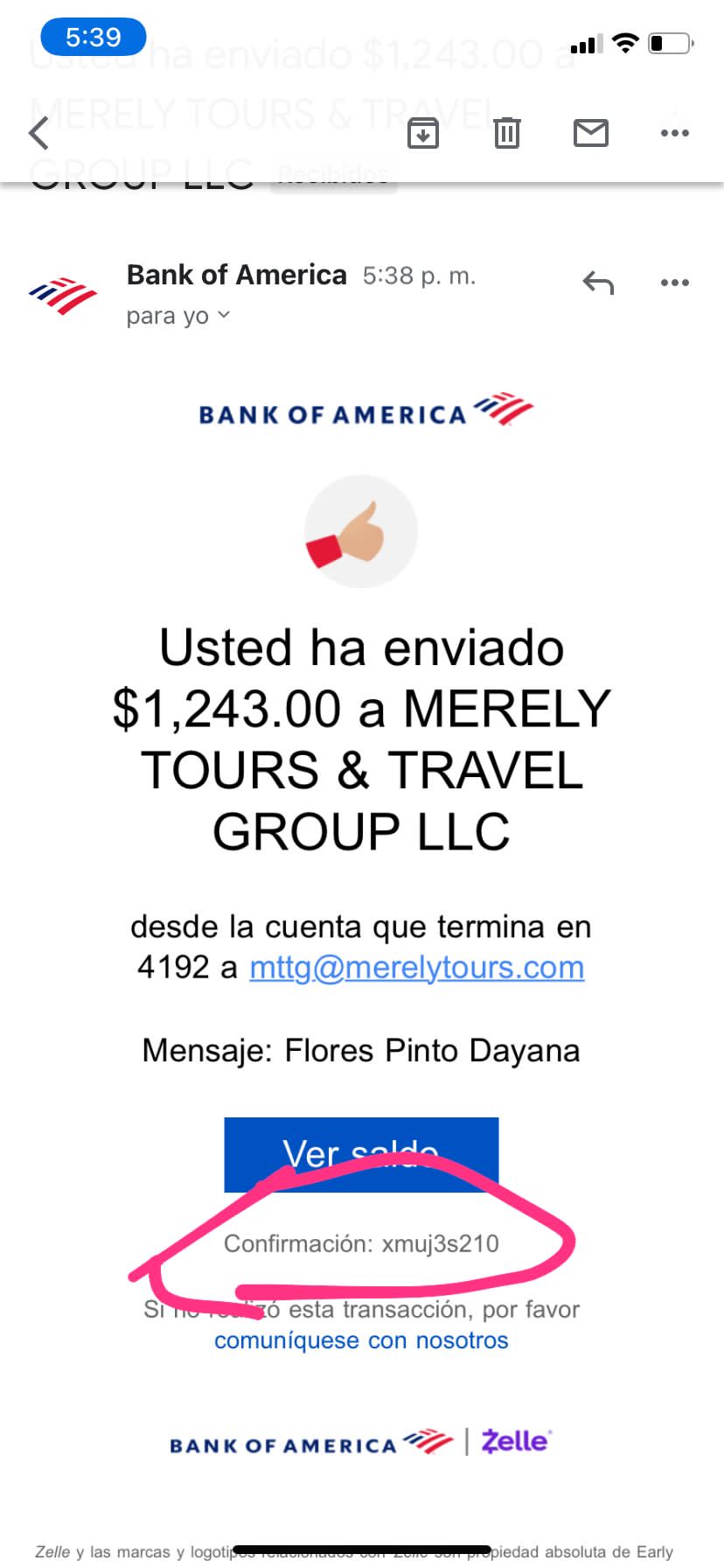Open the message's three-dot options
This screenshot has width=724, height=1568.
(675, 283)
